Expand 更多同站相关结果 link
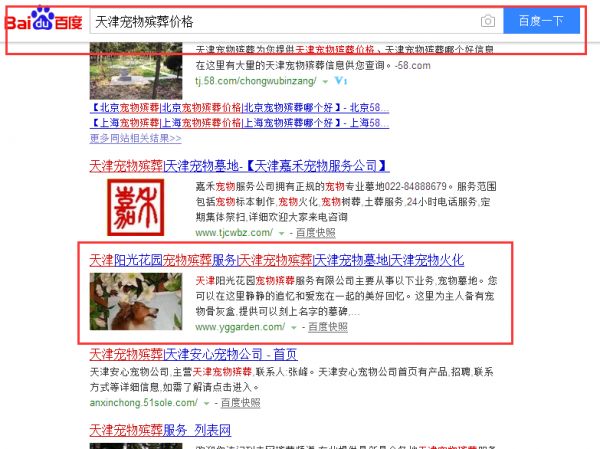Image resolution: width=600 pixels, height=449 pixels. (135, 138)
